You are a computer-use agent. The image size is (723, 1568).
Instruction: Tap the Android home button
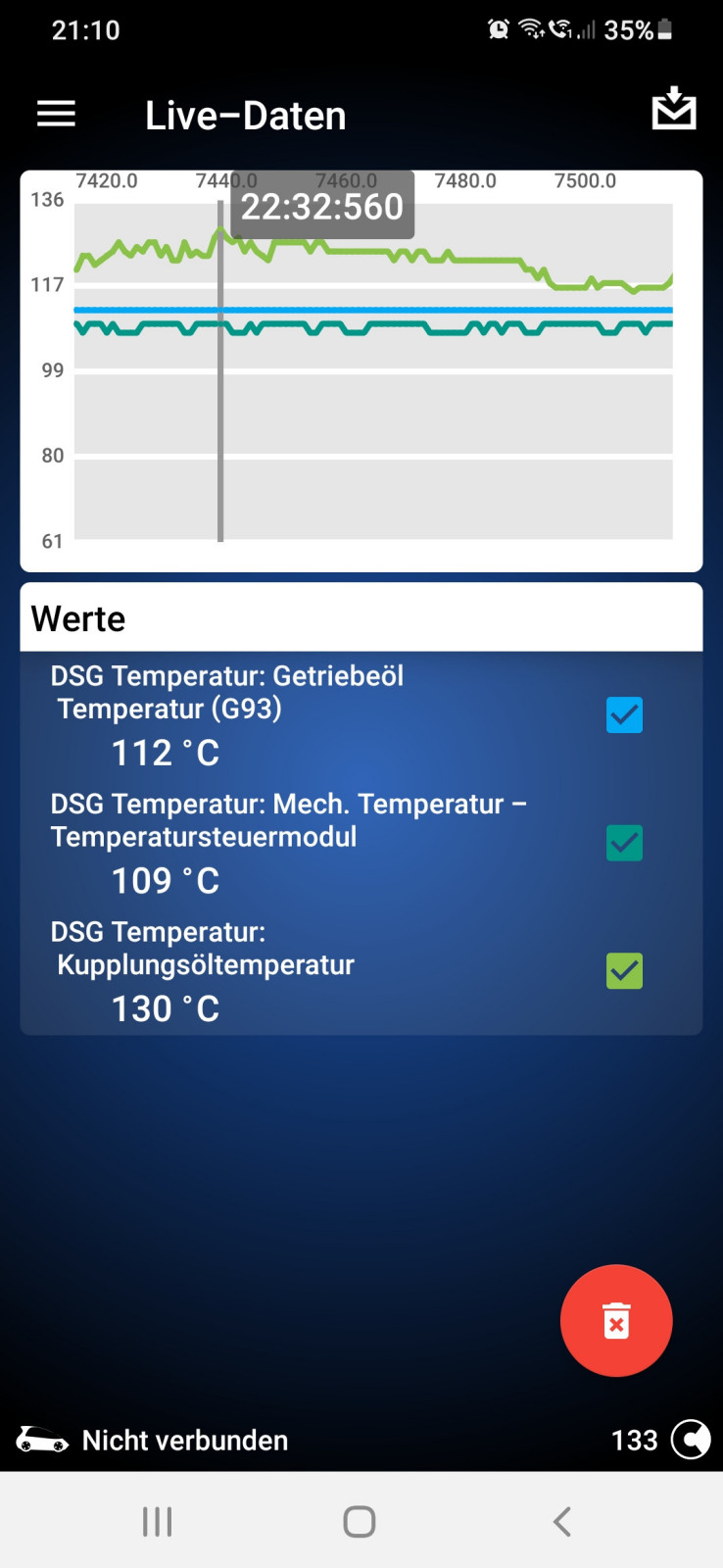click(359, 1521)
